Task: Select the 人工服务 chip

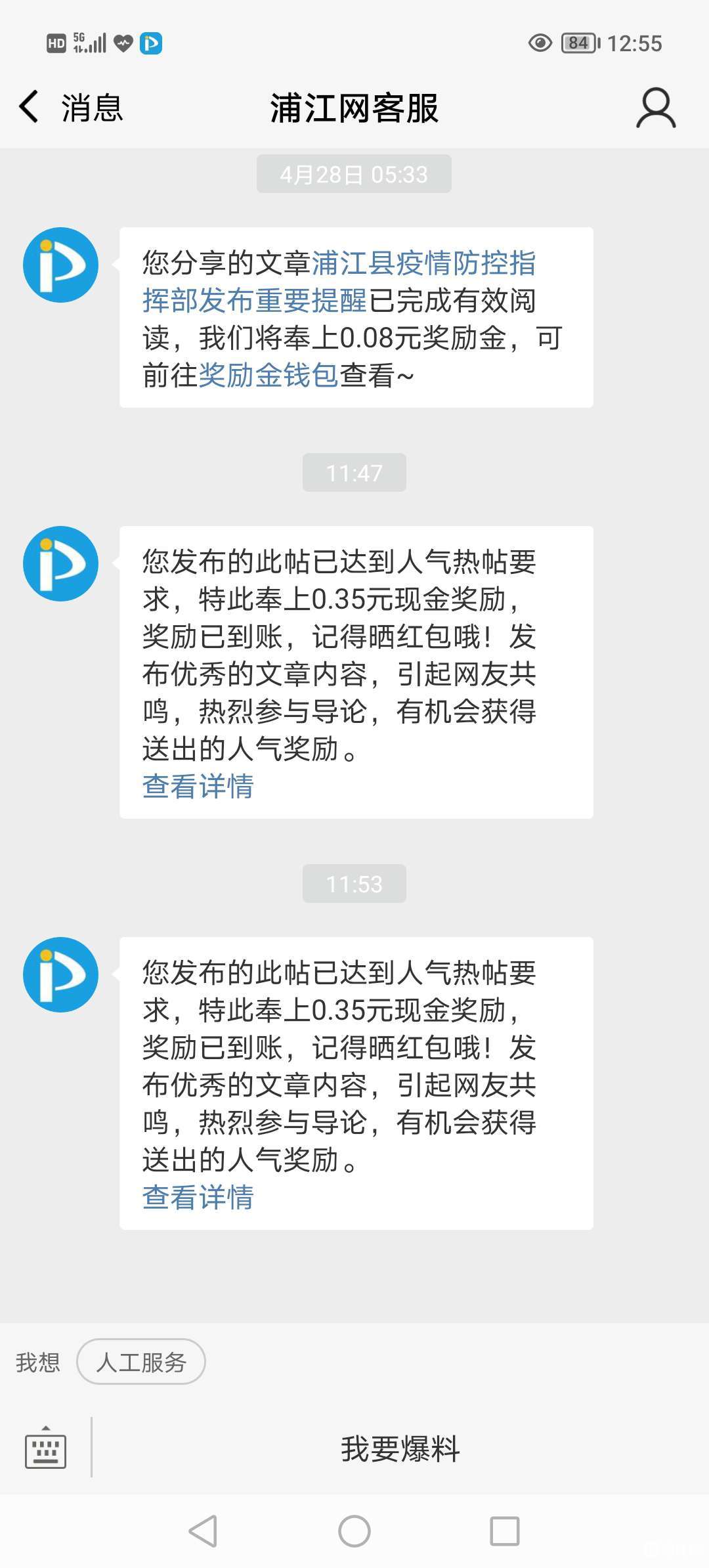Action: click(x=141, y=1362)
